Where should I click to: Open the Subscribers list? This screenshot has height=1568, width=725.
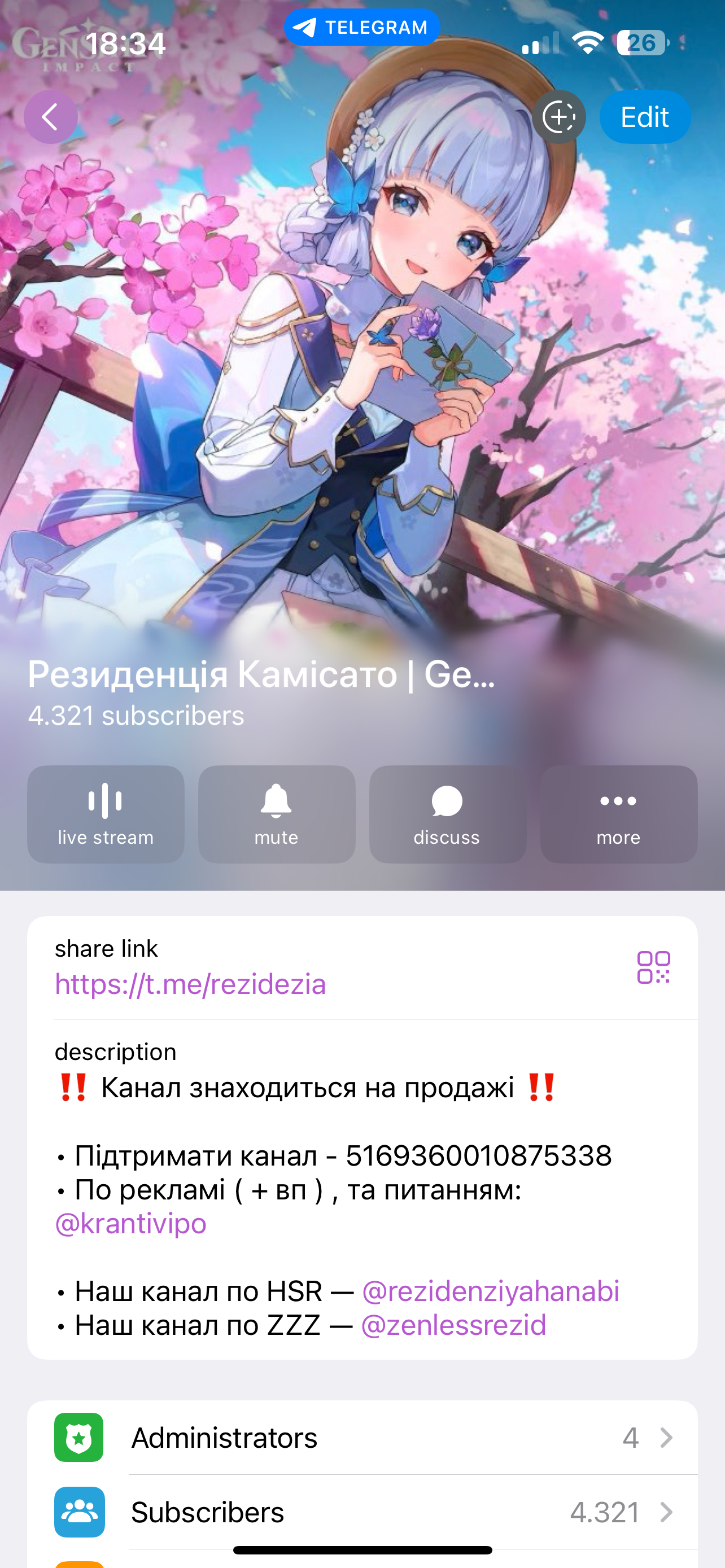point(362,1512)
